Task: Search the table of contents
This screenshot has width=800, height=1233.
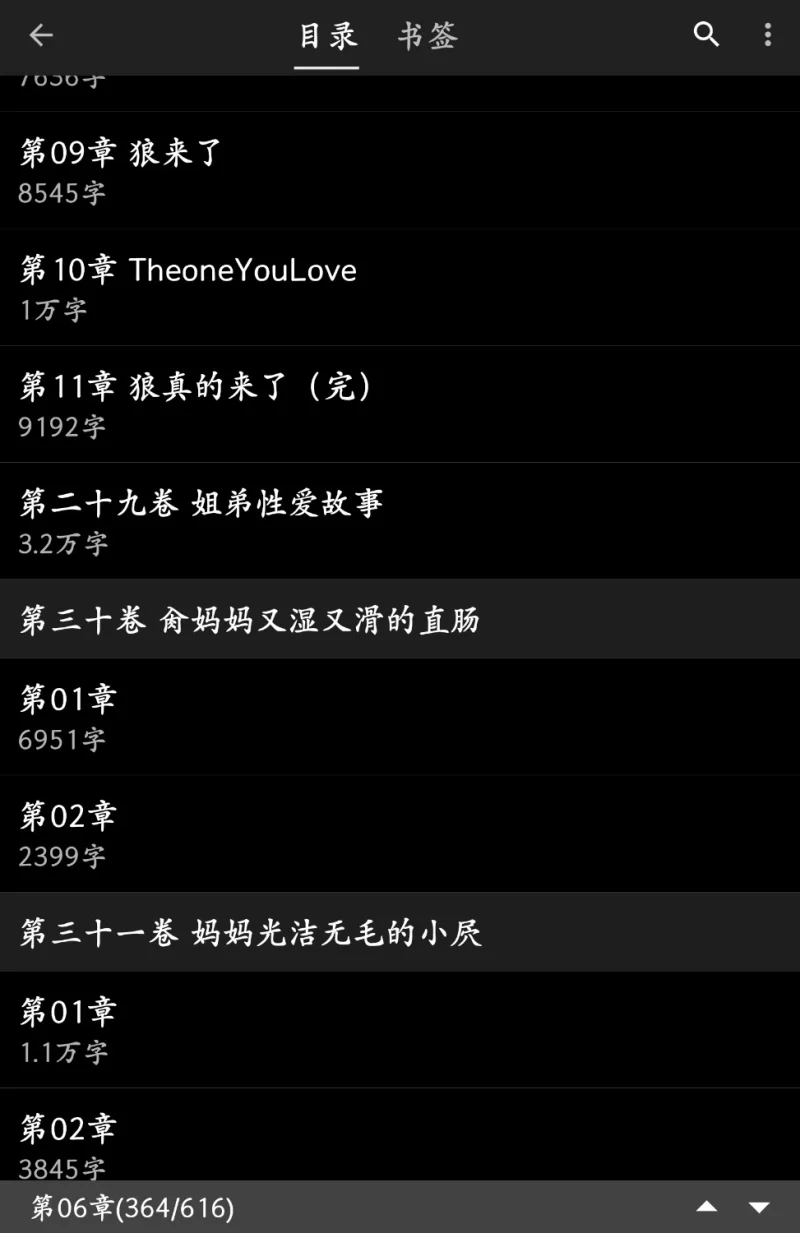Action: pos(706,35)
